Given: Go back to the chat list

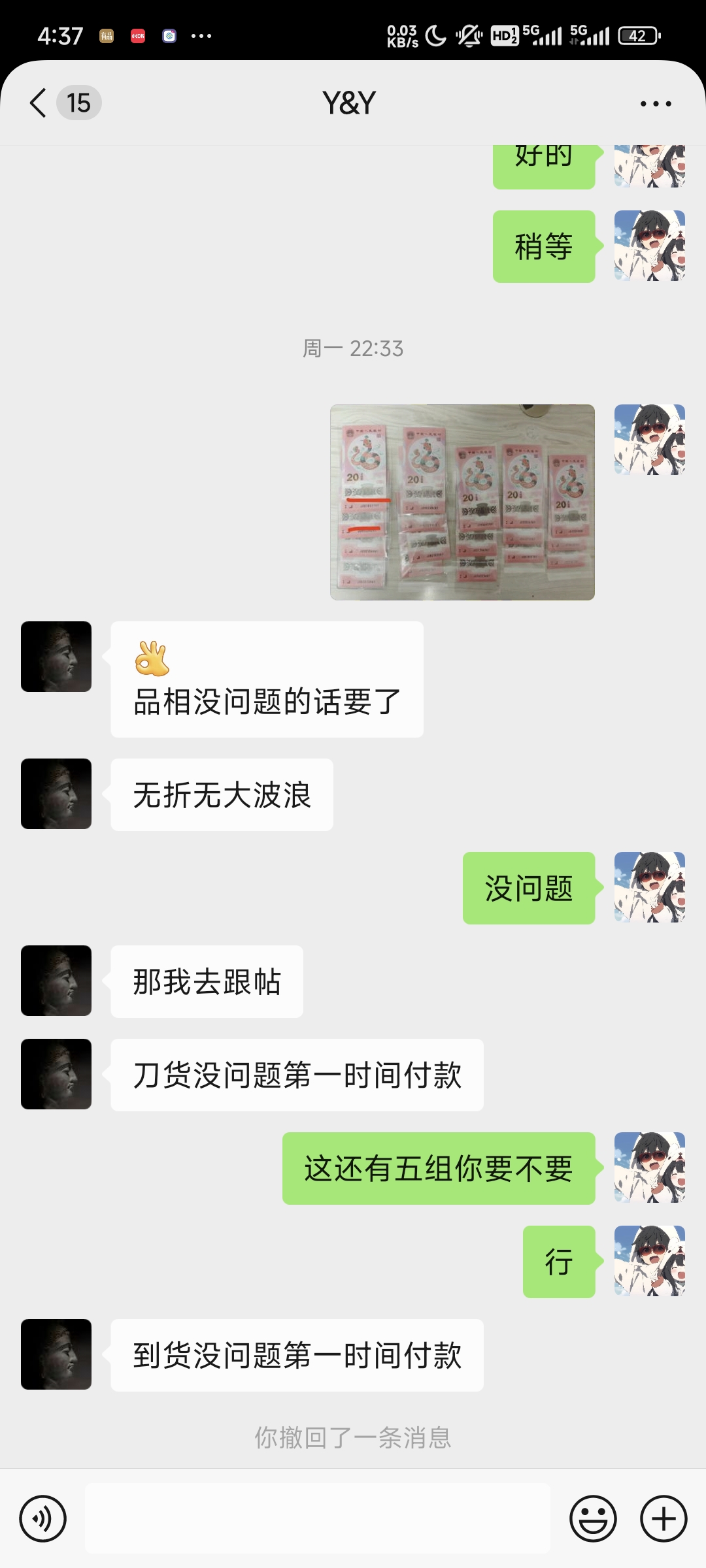Looking at the screenshot, I should [39, 103].
